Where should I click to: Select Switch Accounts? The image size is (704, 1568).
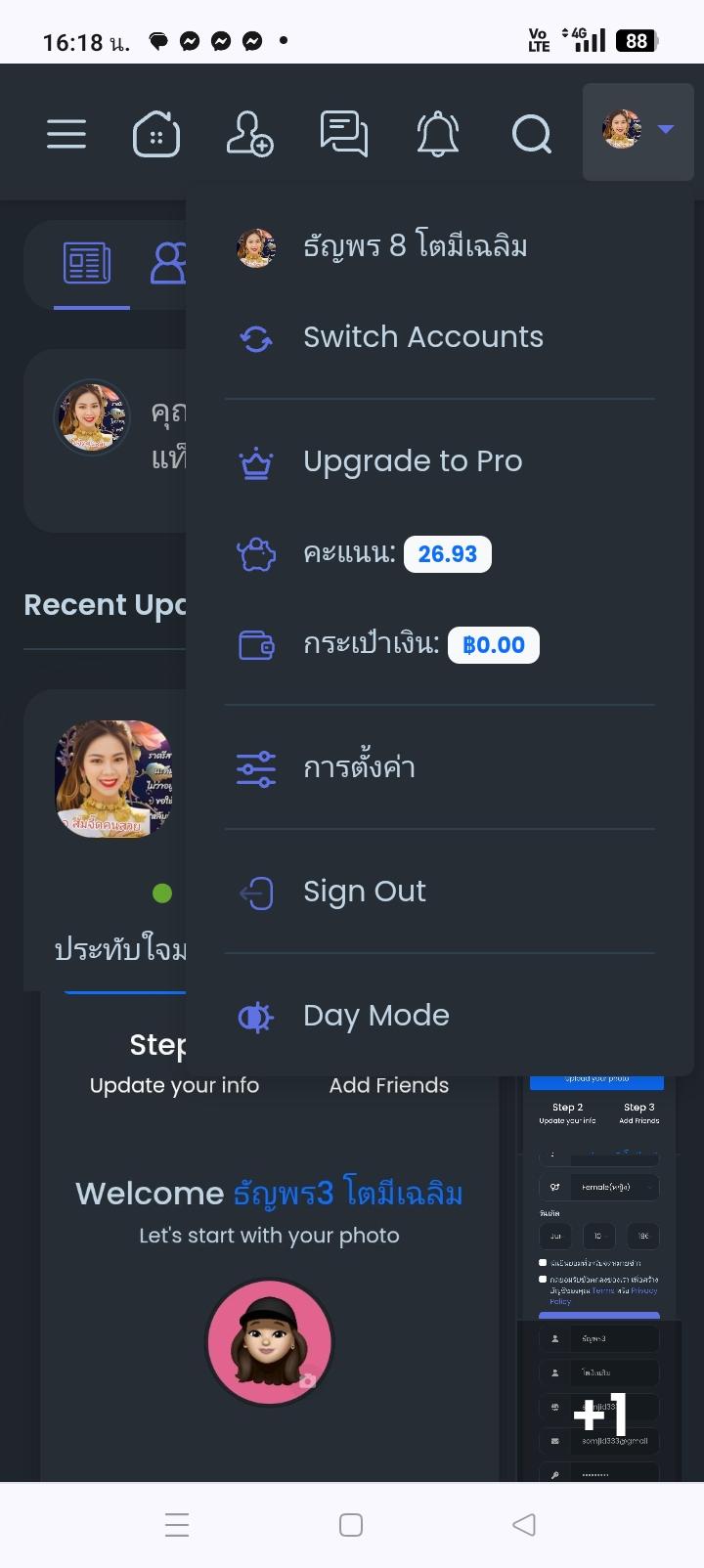422,337
